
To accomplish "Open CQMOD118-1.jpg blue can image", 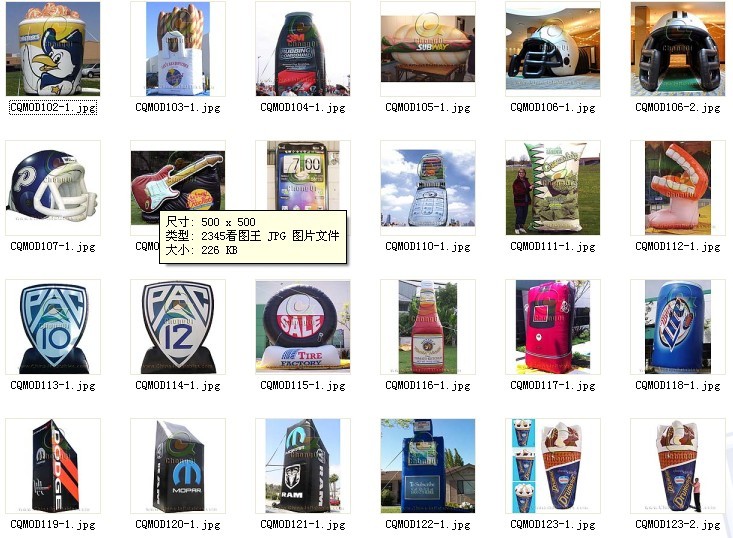I will pos(678,327).
